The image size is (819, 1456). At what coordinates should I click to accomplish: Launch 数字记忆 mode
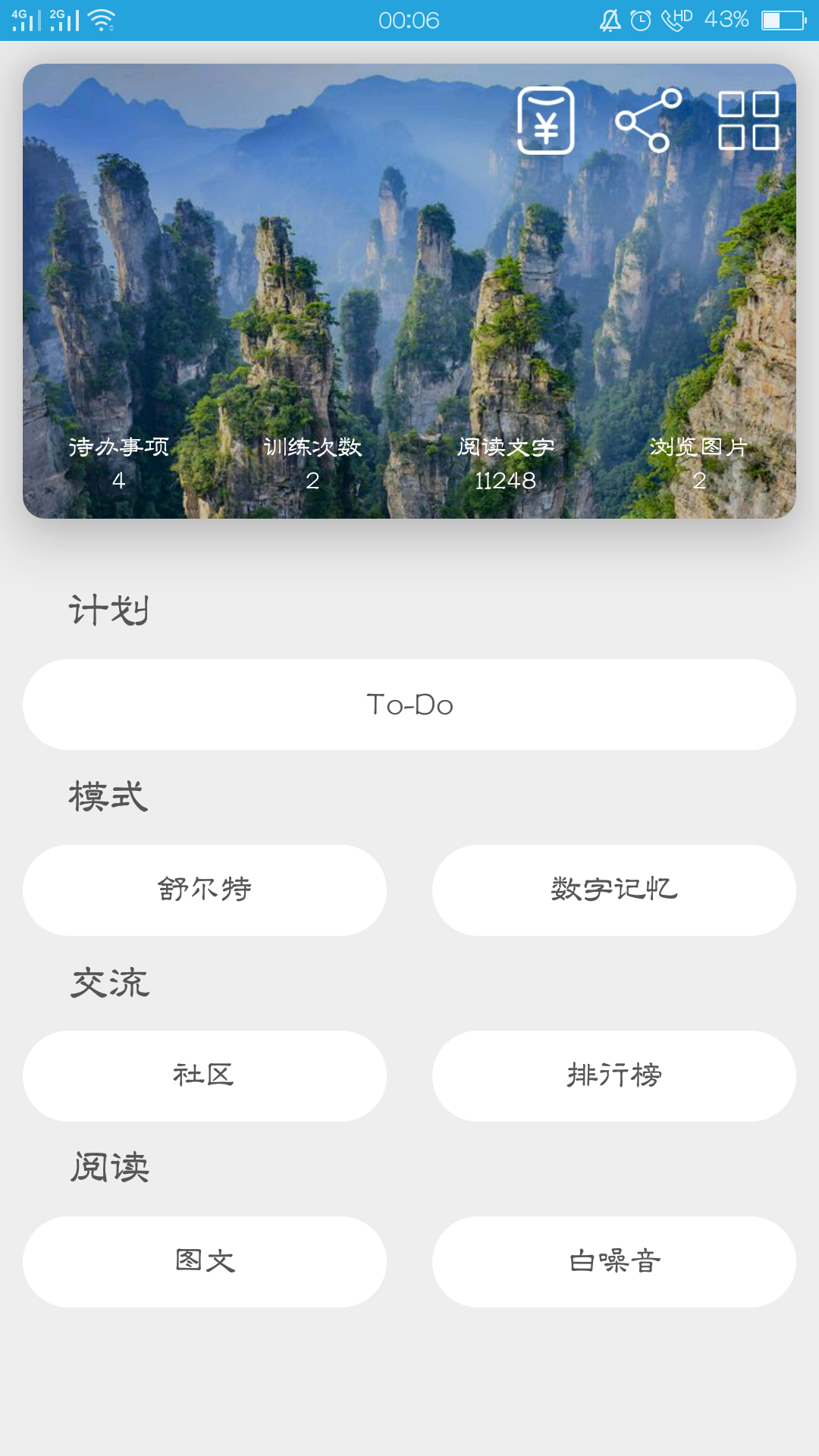(614, 890)
